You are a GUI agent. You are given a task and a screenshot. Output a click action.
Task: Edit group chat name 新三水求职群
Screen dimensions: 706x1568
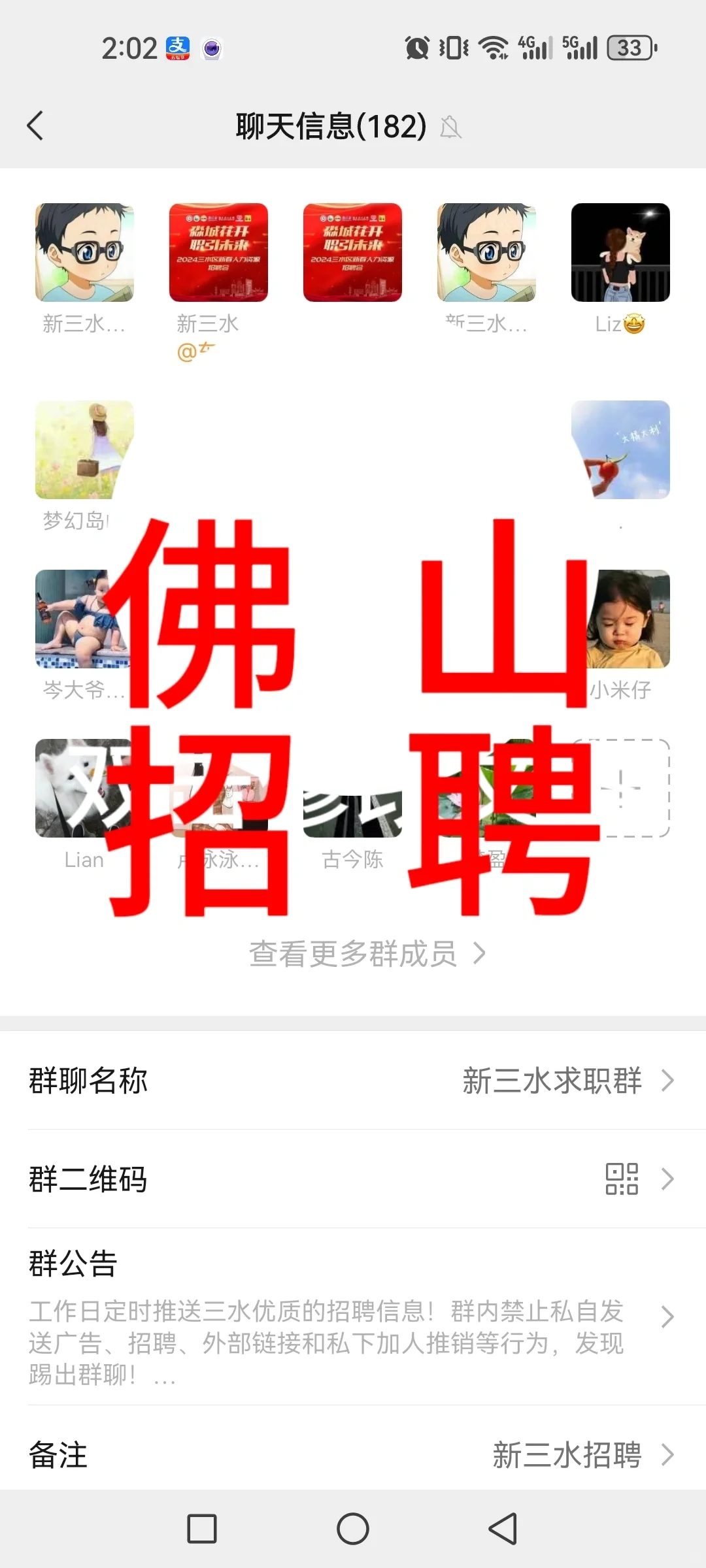point(353,1081)
